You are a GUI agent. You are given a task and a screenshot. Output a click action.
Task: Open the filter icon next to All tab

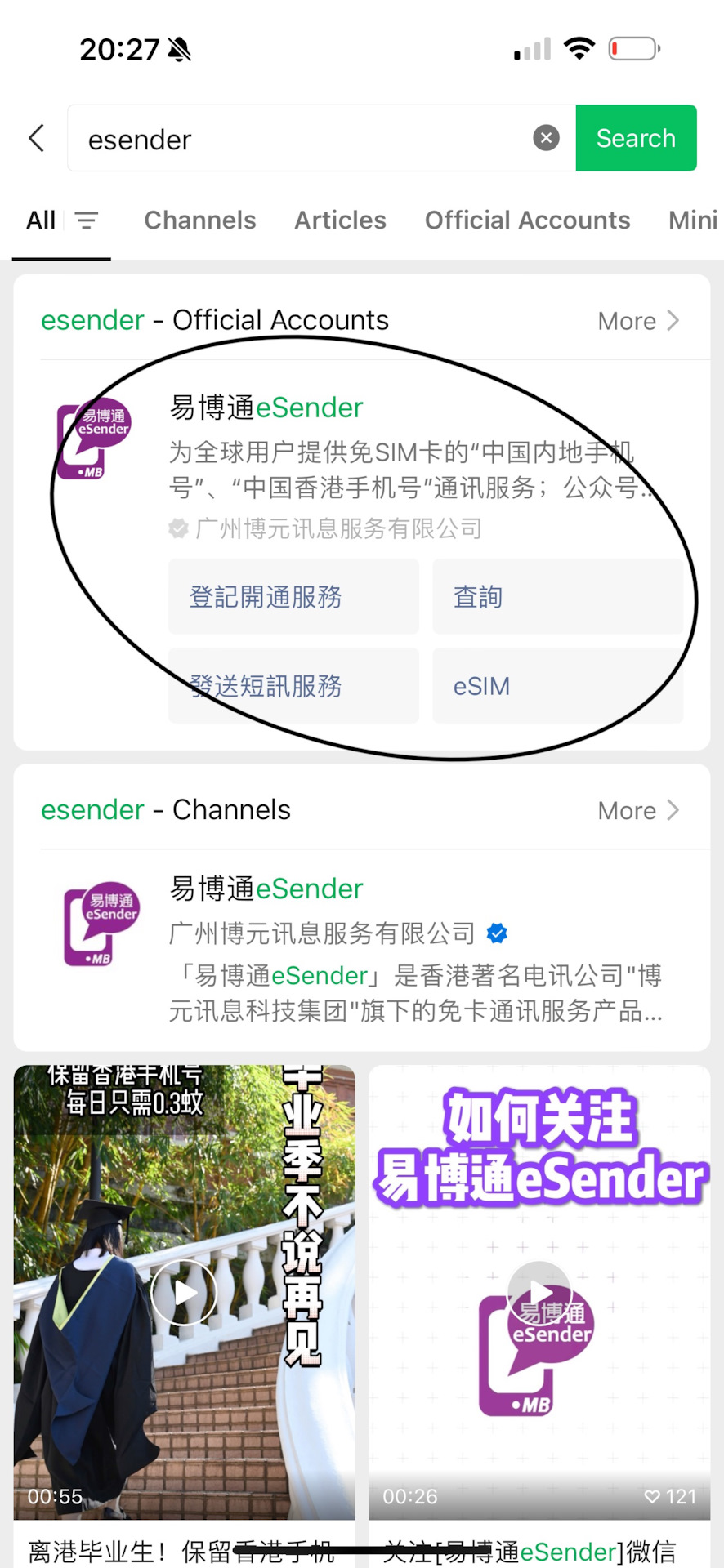tap(87, 220)
